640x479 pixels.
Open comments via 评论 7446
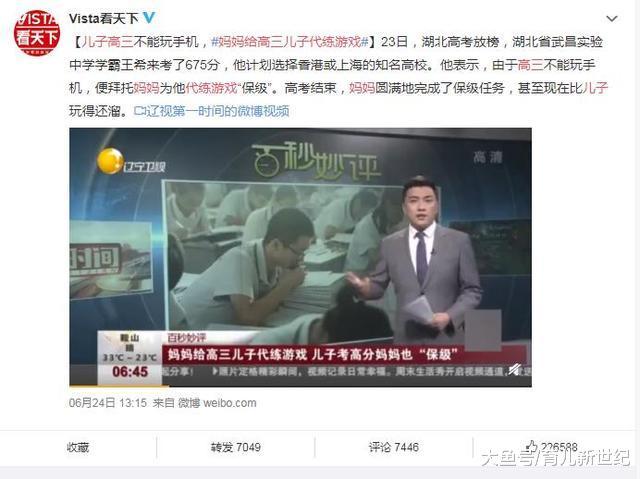point(393,447)
